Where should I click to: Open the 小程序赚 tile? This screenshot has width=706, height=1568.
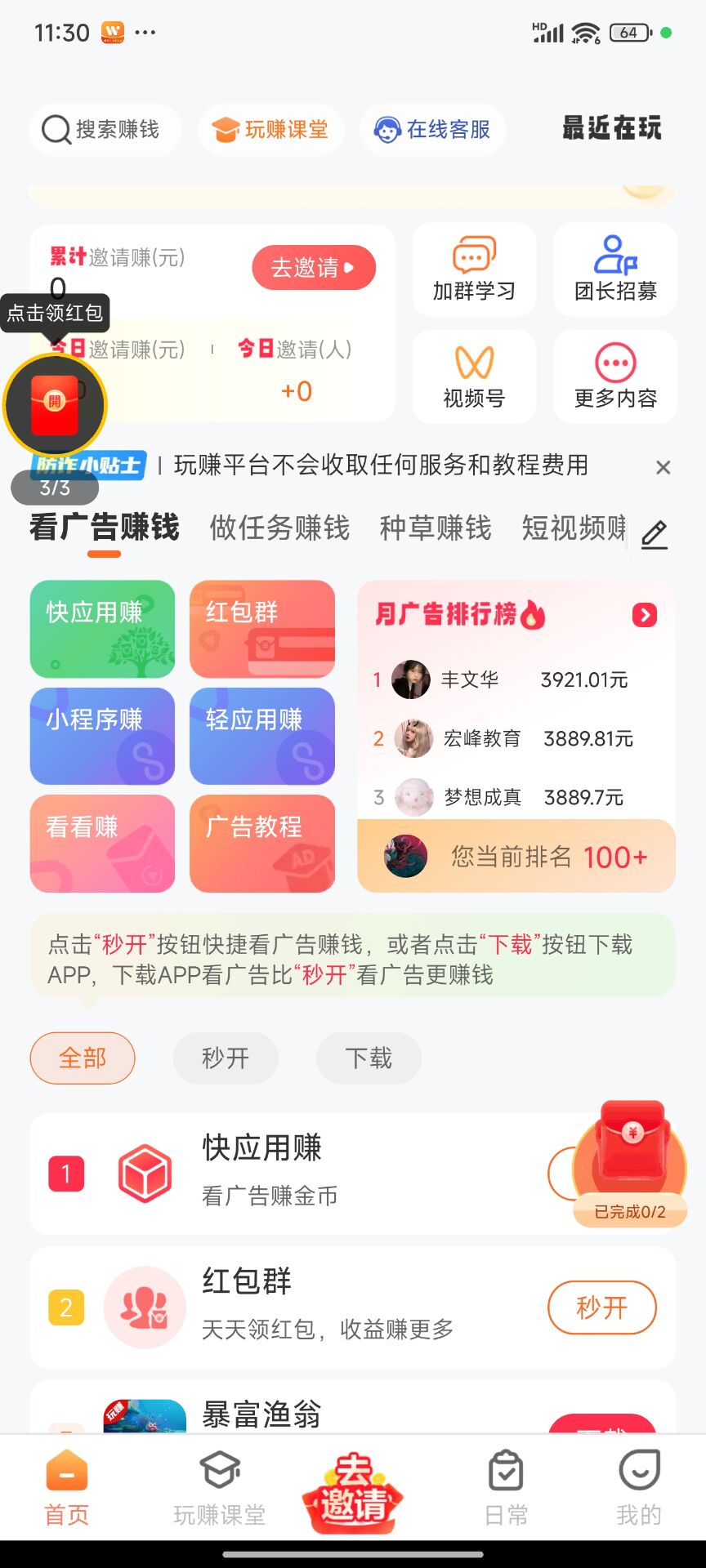click(x=102, y=736)
